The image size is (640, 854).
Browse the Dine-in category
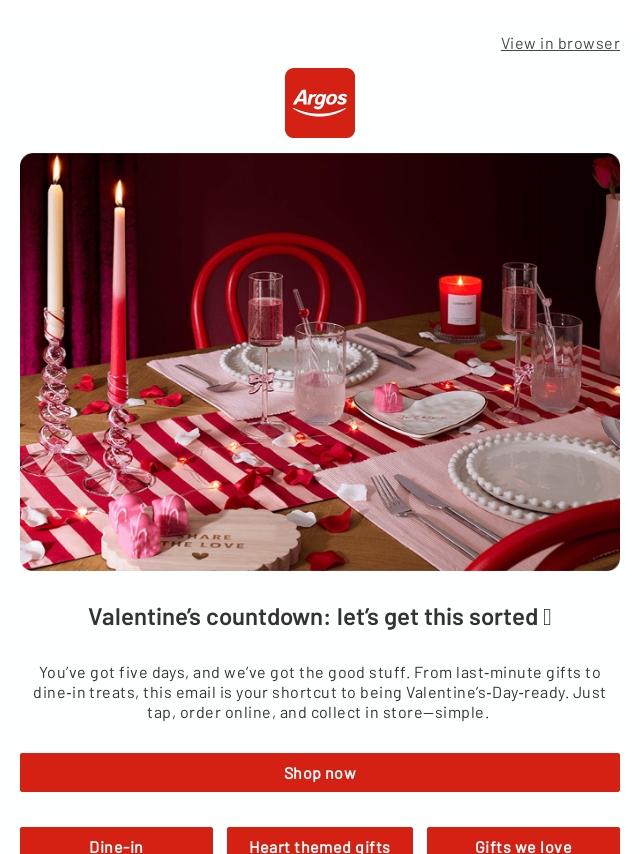[x=116, y=843]
